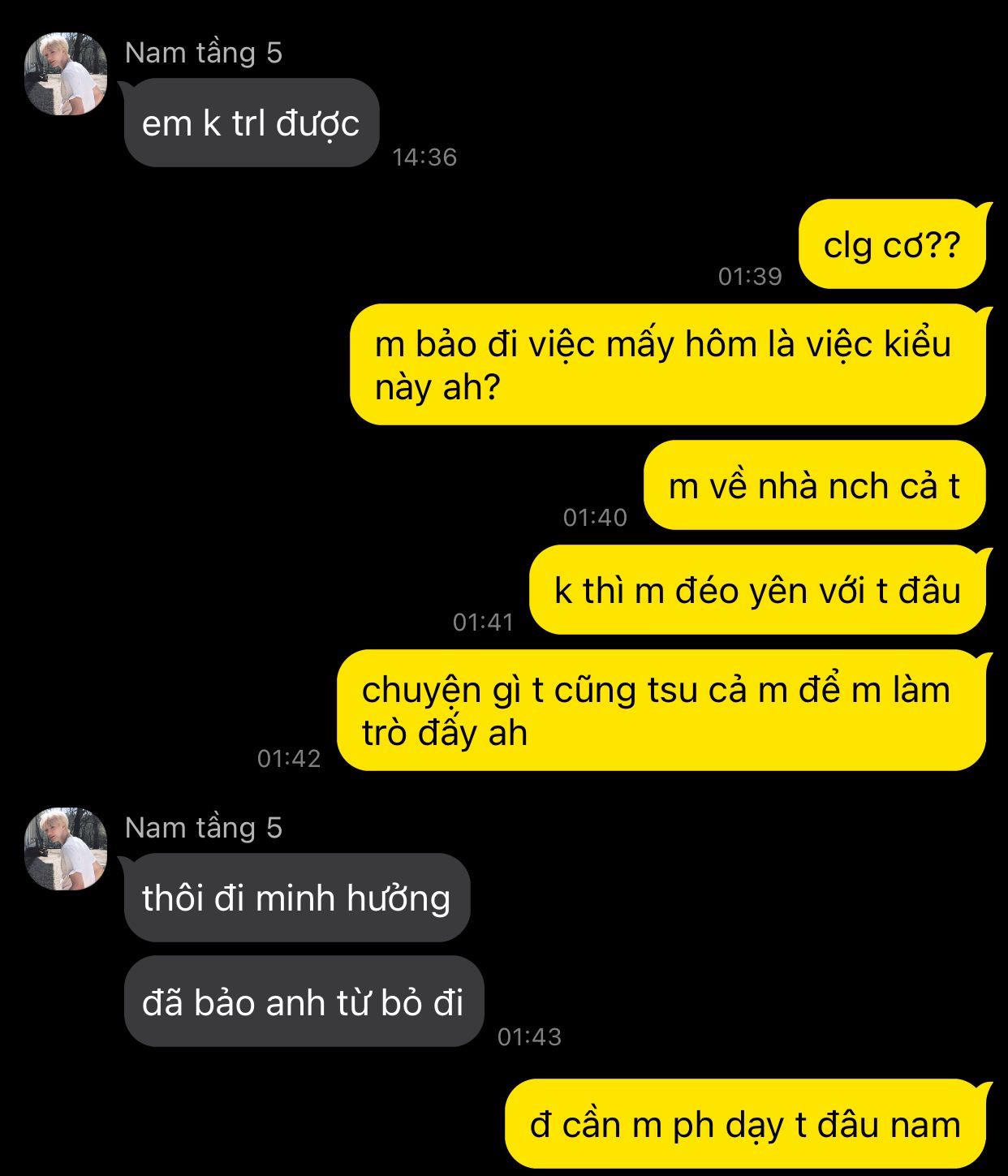Open the profile photo of Nam tầng 5 beside "thôi đi minh hướng"

[66, 849]
